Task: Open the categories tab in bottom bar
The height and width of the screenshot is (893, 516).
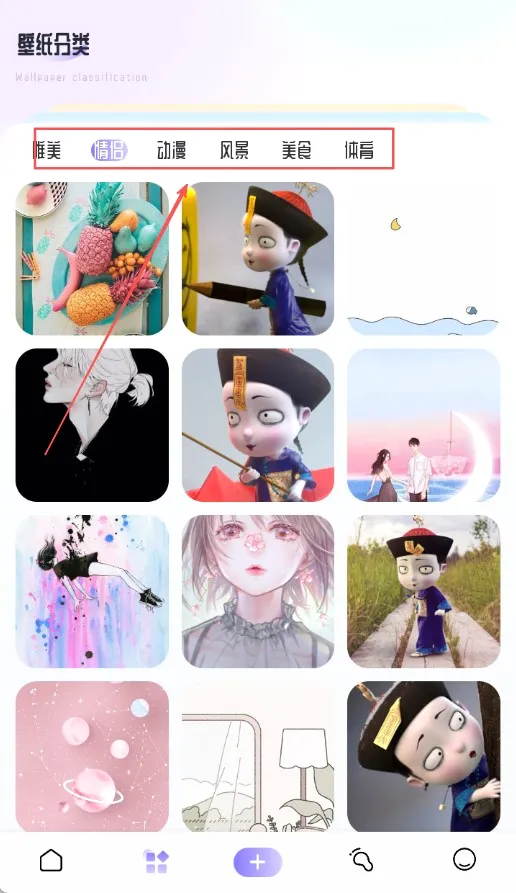Action: (x=156, y=861)
